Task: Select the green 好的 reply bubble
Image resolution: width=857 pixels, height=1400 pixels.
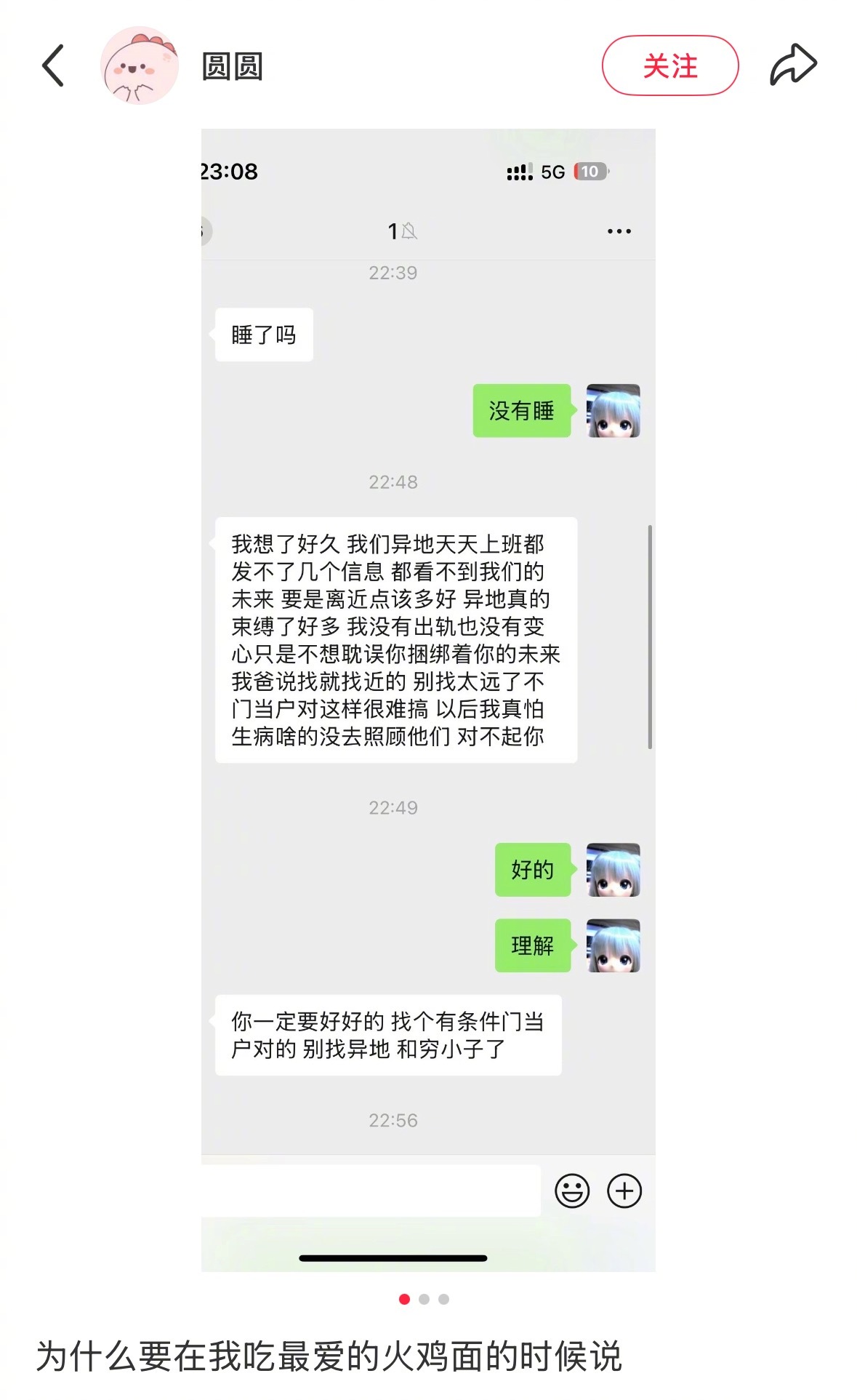Action: [x=533, y=870]
